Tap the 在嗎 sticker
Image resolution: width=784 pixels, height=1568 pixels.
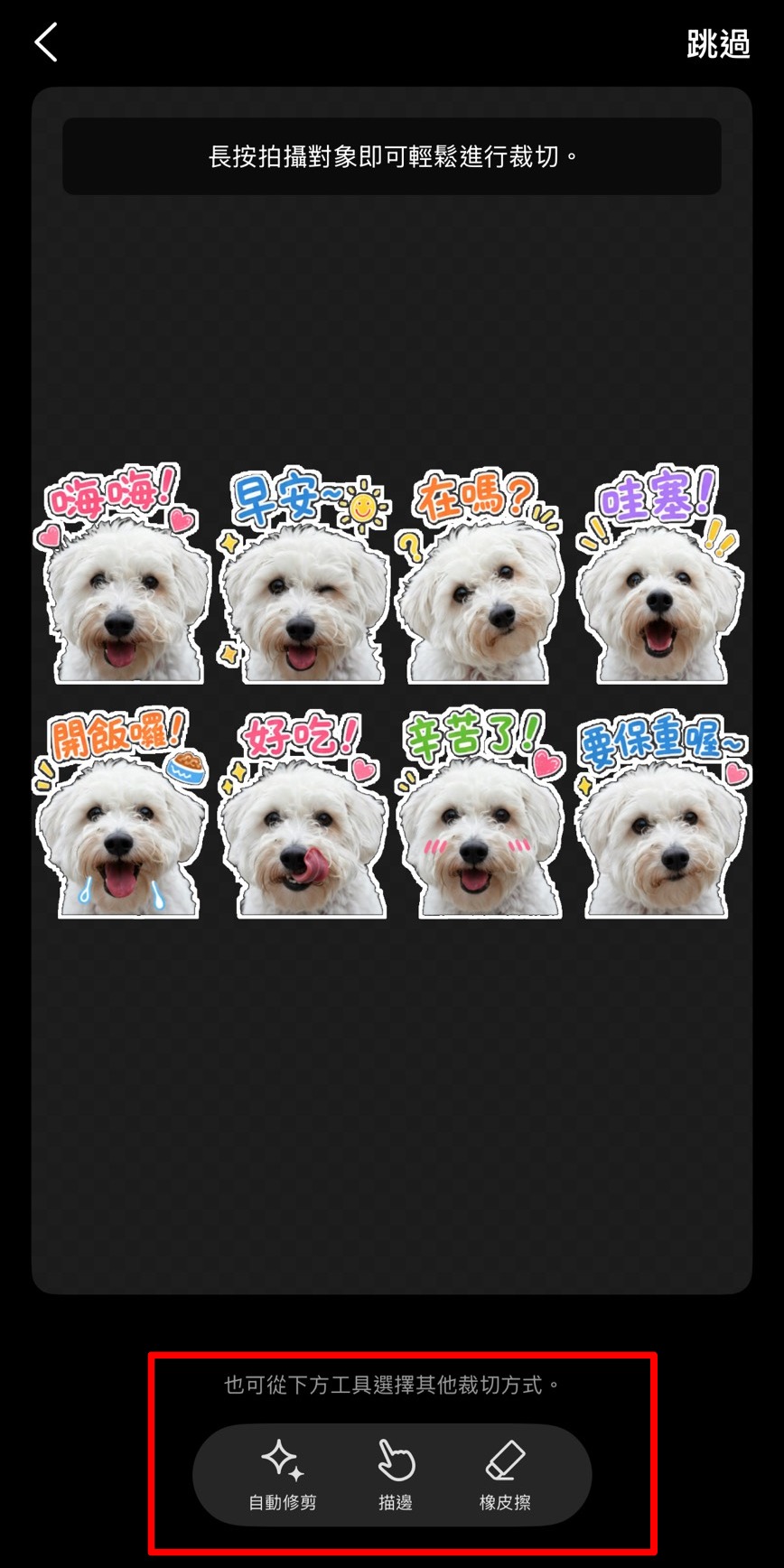pyautogui.click(x=479, y=587)
